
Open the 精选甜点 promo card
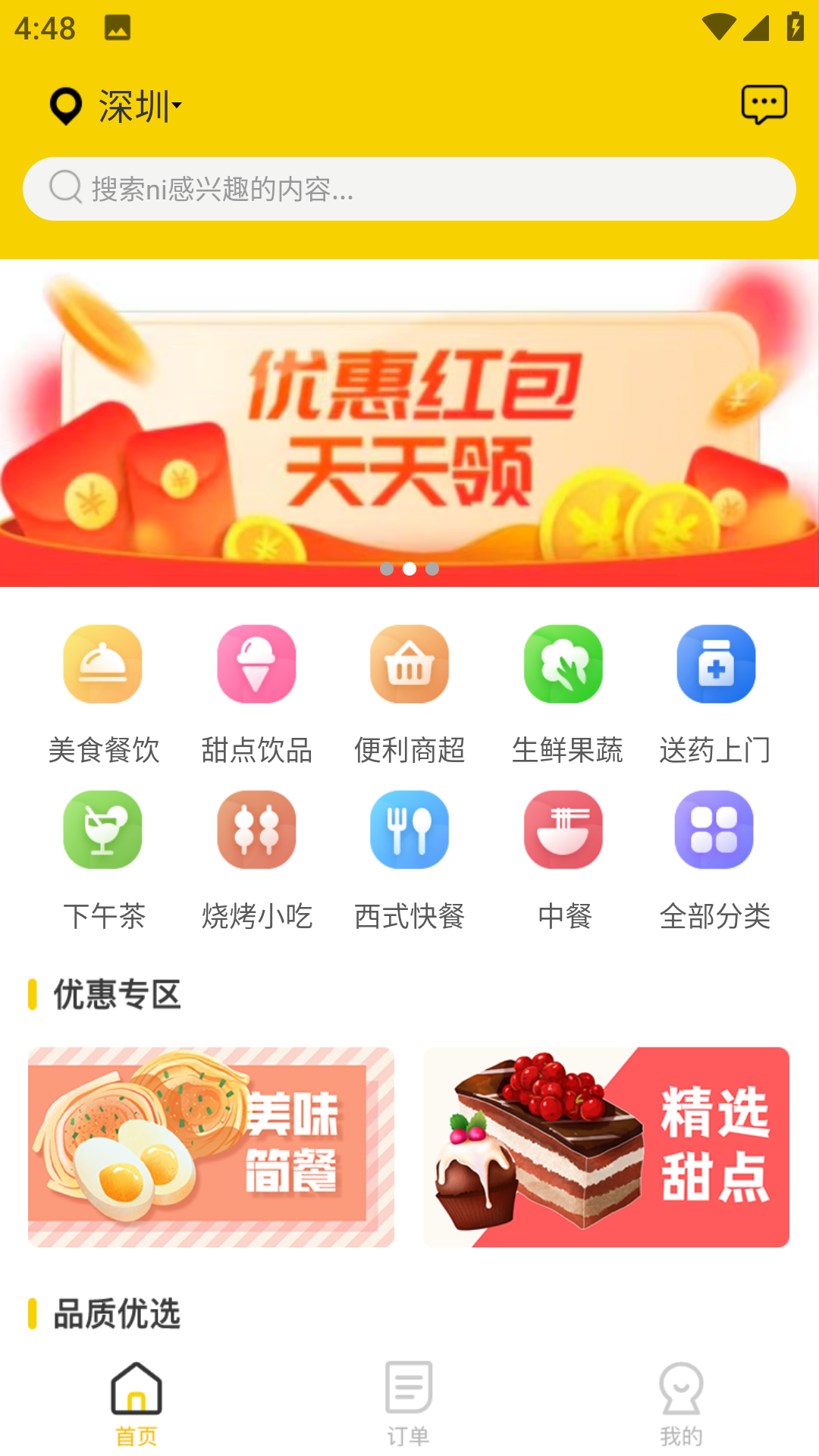(x=606, y=1147)
